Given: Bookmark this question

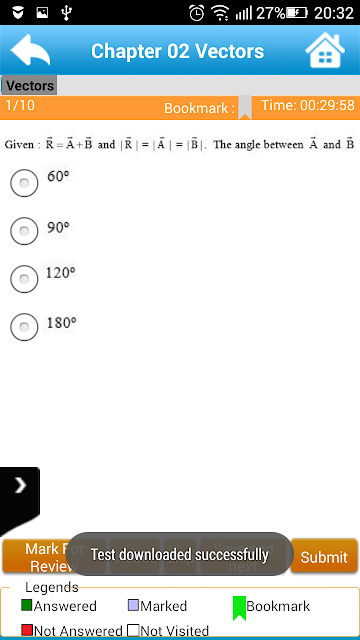Looking at the screenshot, I should [245, 108].
